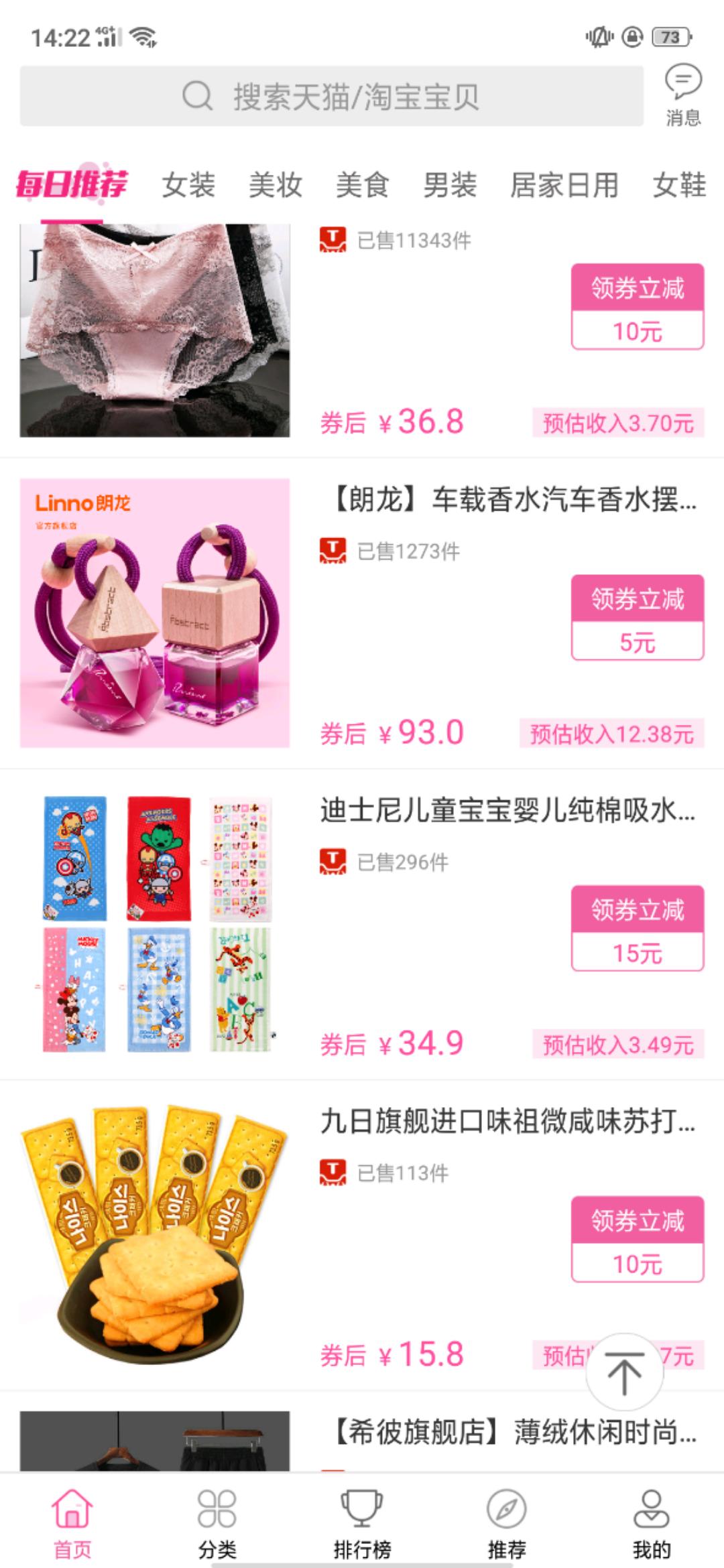Open the 朗龙车载香水 product title link
The width and height of the screenshot is (724, 1568).
pos(509,506)
